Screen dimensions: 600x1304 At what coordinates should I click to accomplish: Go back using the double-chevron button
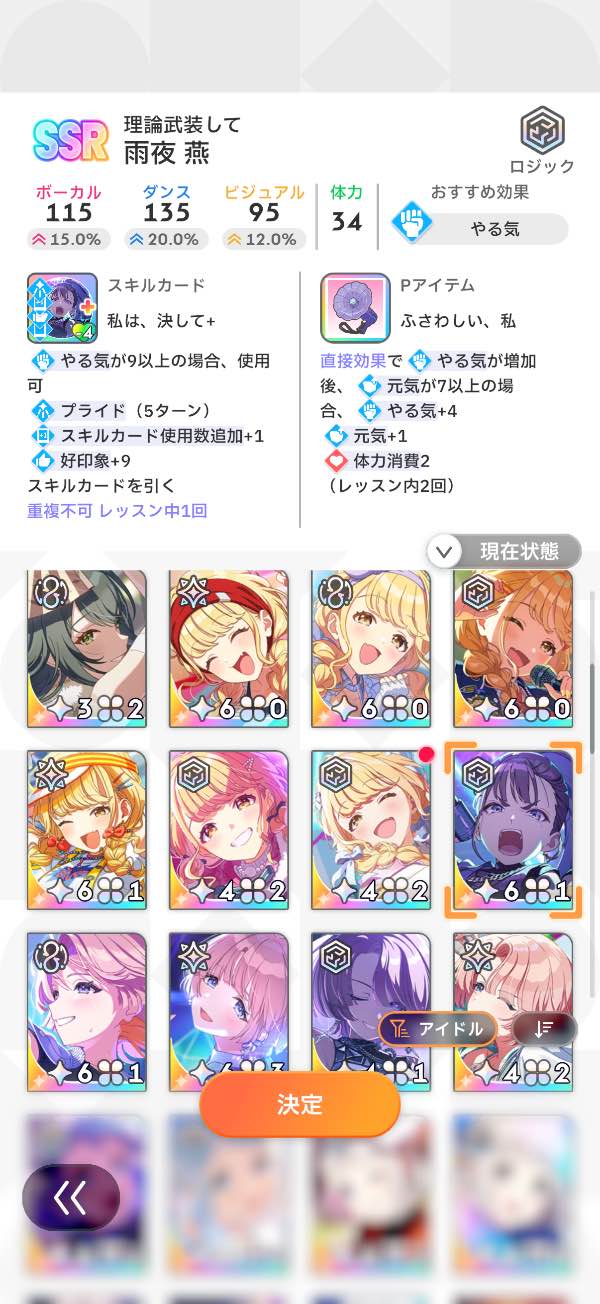pos(71,1197)
